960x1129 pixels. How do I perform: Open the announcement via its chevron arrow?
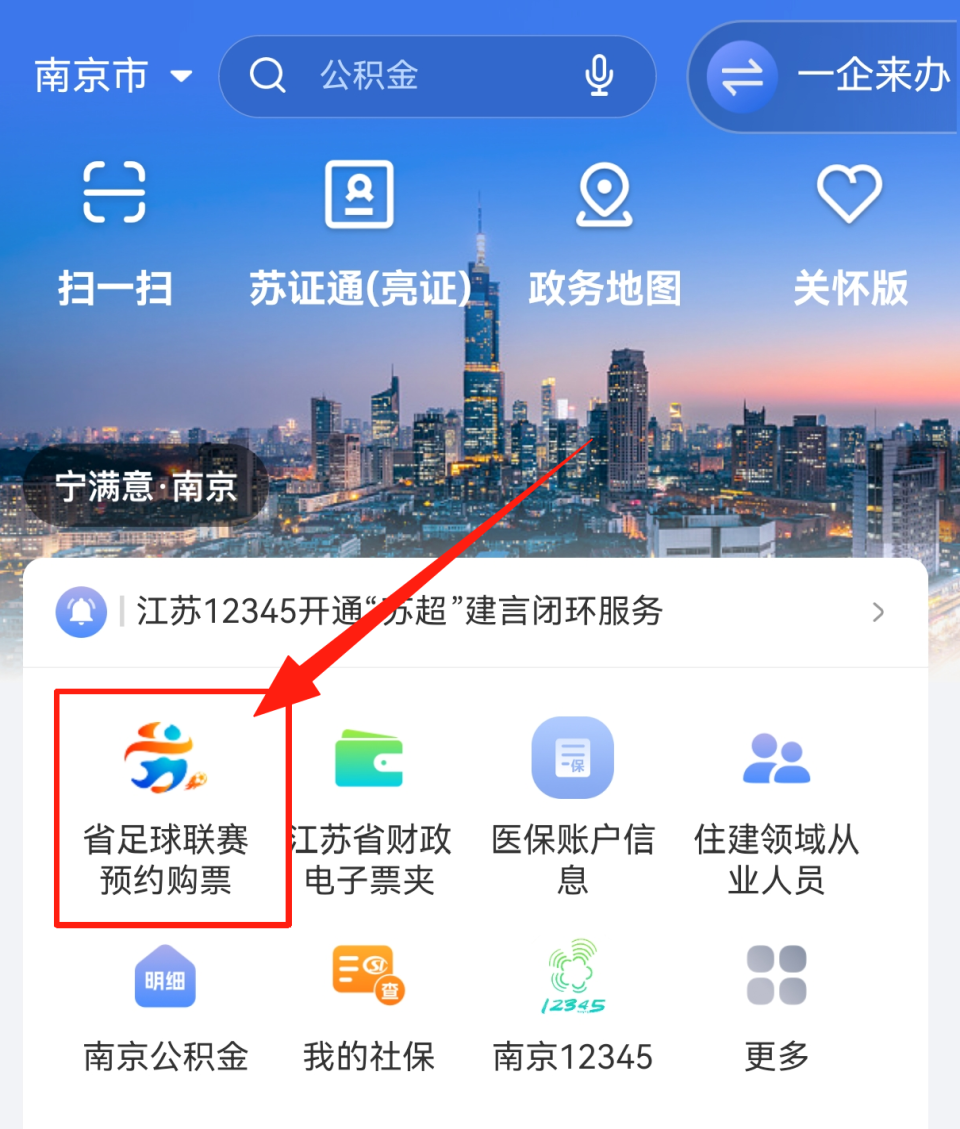tap(878, 611)
